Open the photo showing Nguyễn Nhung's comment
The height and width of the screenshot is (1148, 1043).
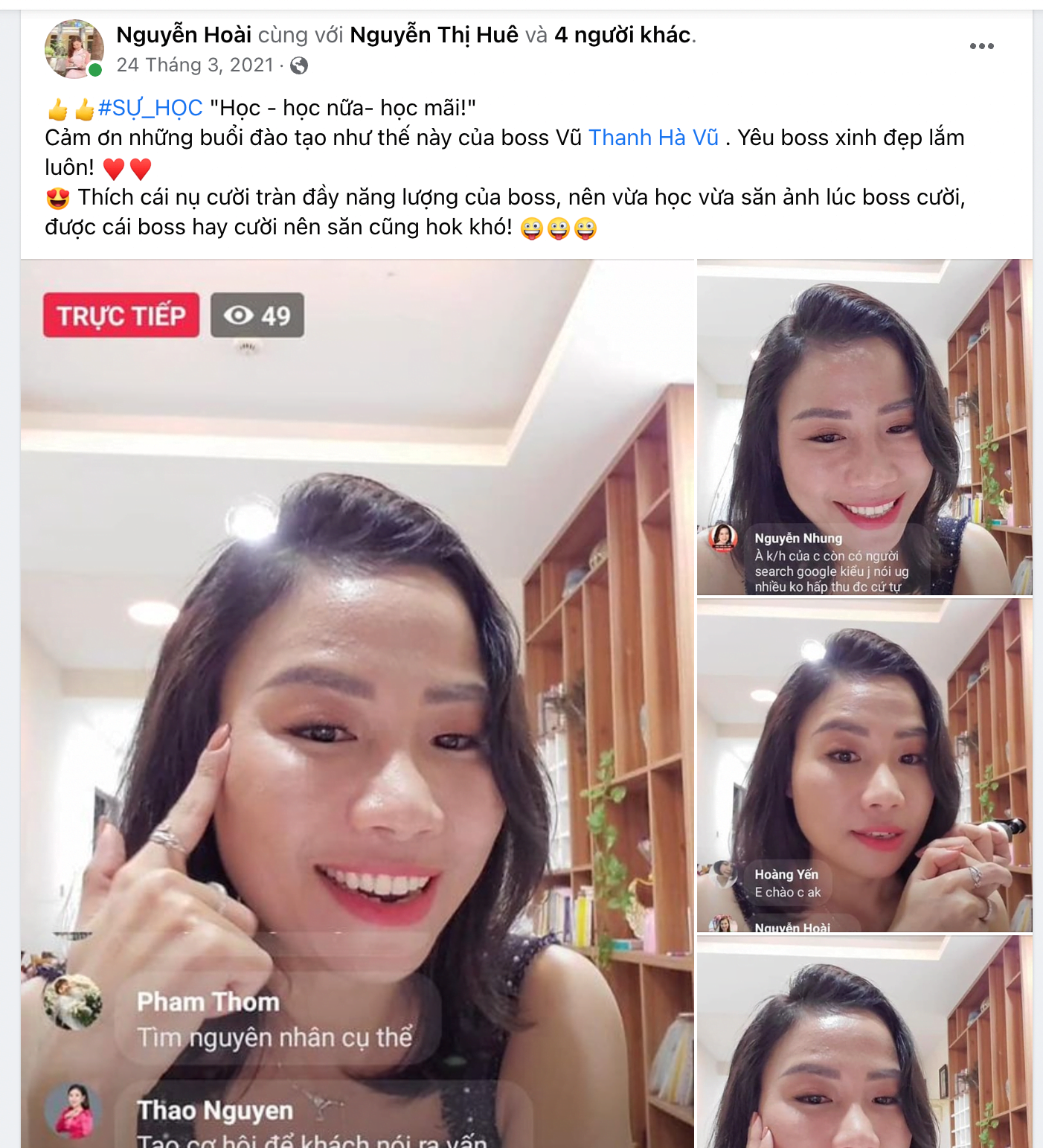(864, 427)
